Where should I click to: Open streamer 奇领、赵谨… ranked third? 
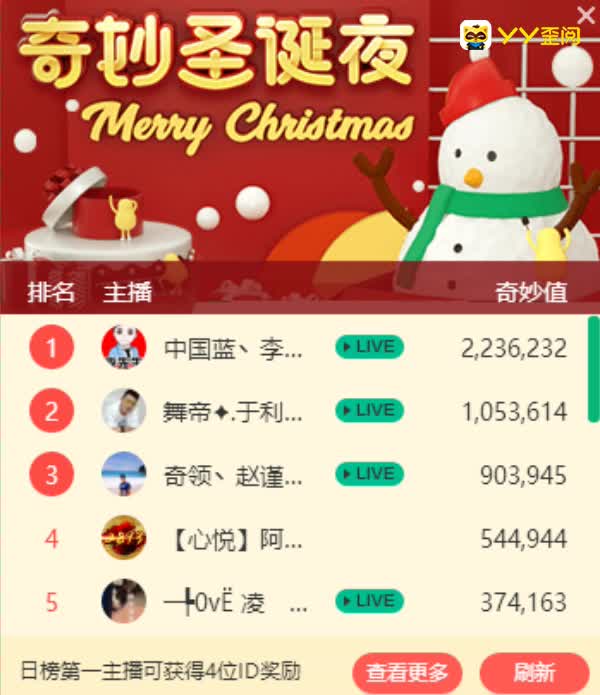coord(233,475)
